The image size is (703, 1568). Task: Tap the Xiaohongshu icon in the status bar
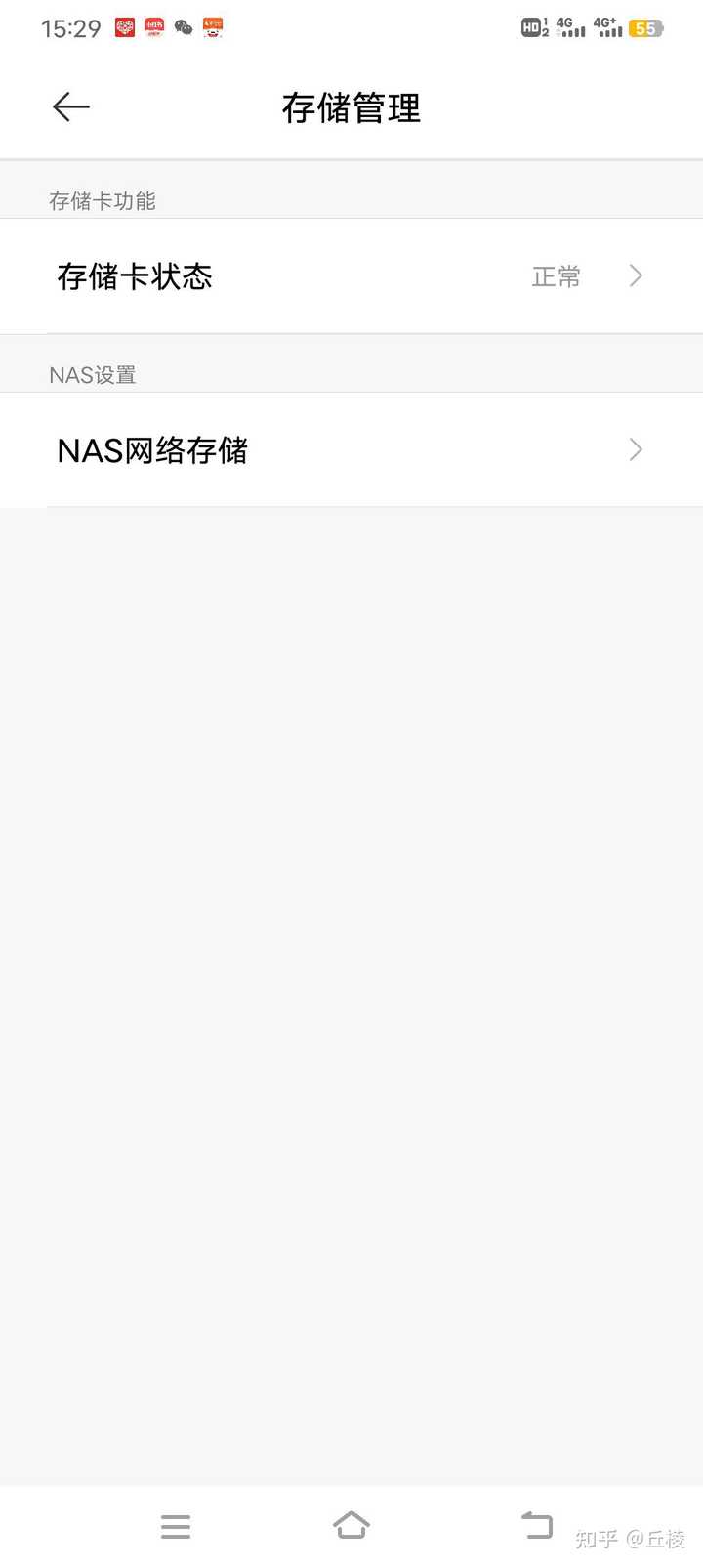point(153,26)
